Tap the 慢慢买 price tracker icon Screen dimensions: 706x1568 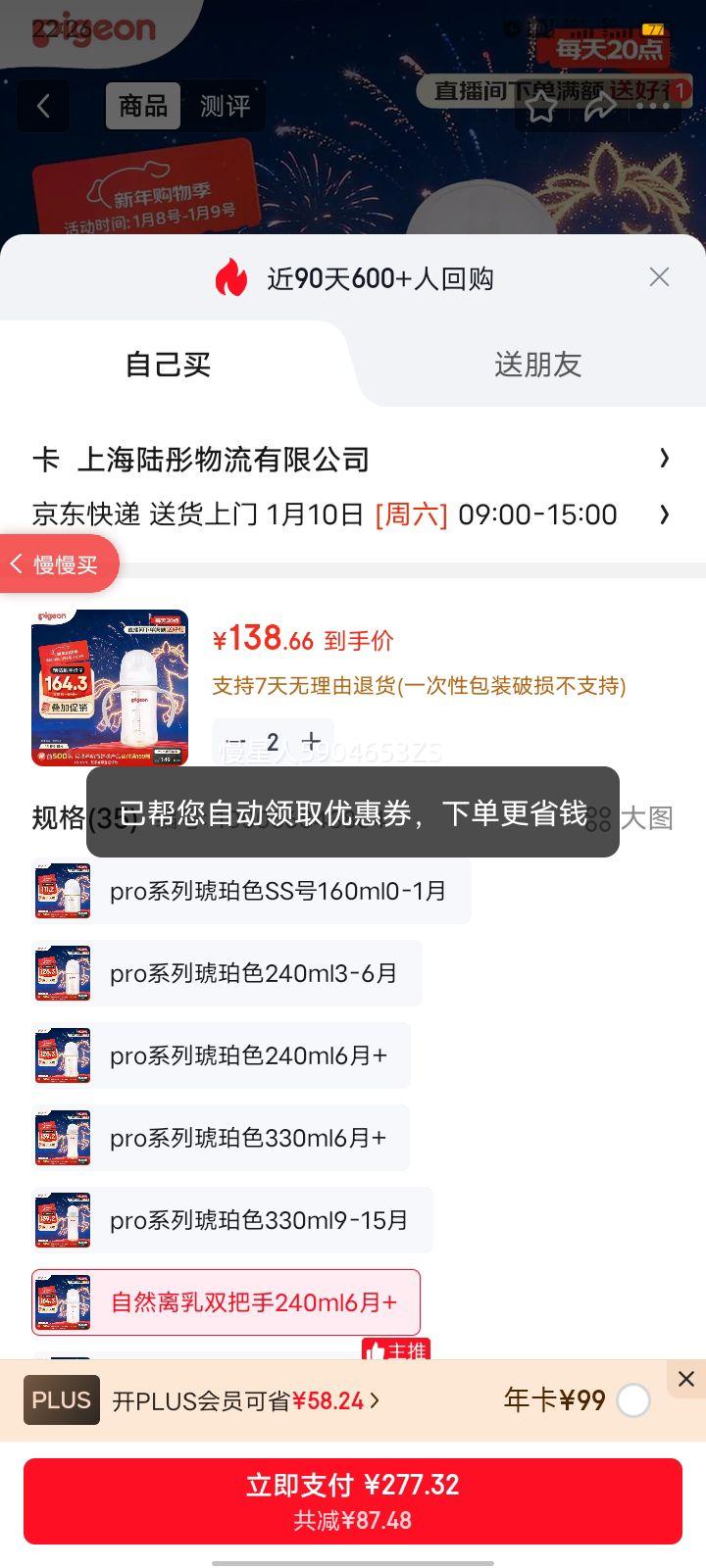coord(59,563)
